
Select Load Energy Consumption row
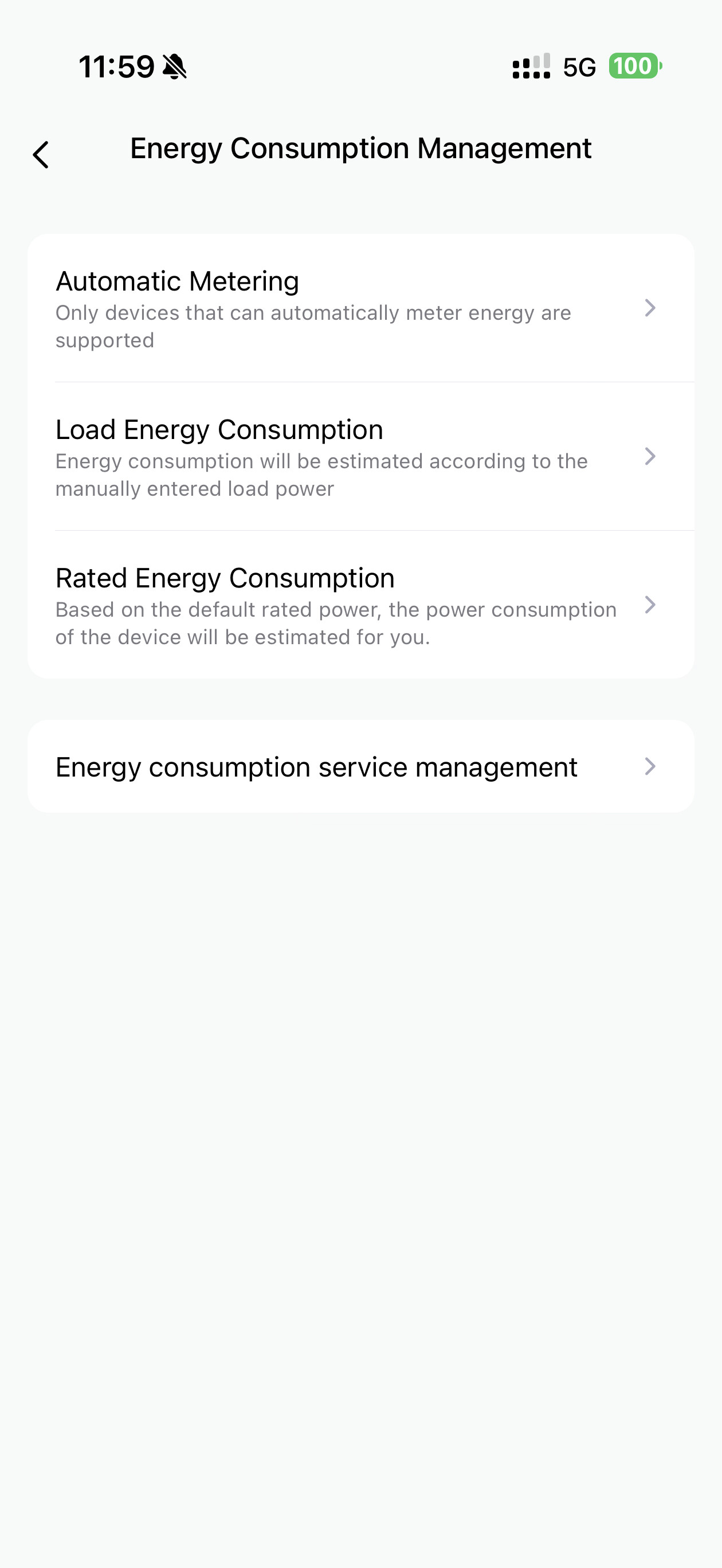tap(360, 457)
